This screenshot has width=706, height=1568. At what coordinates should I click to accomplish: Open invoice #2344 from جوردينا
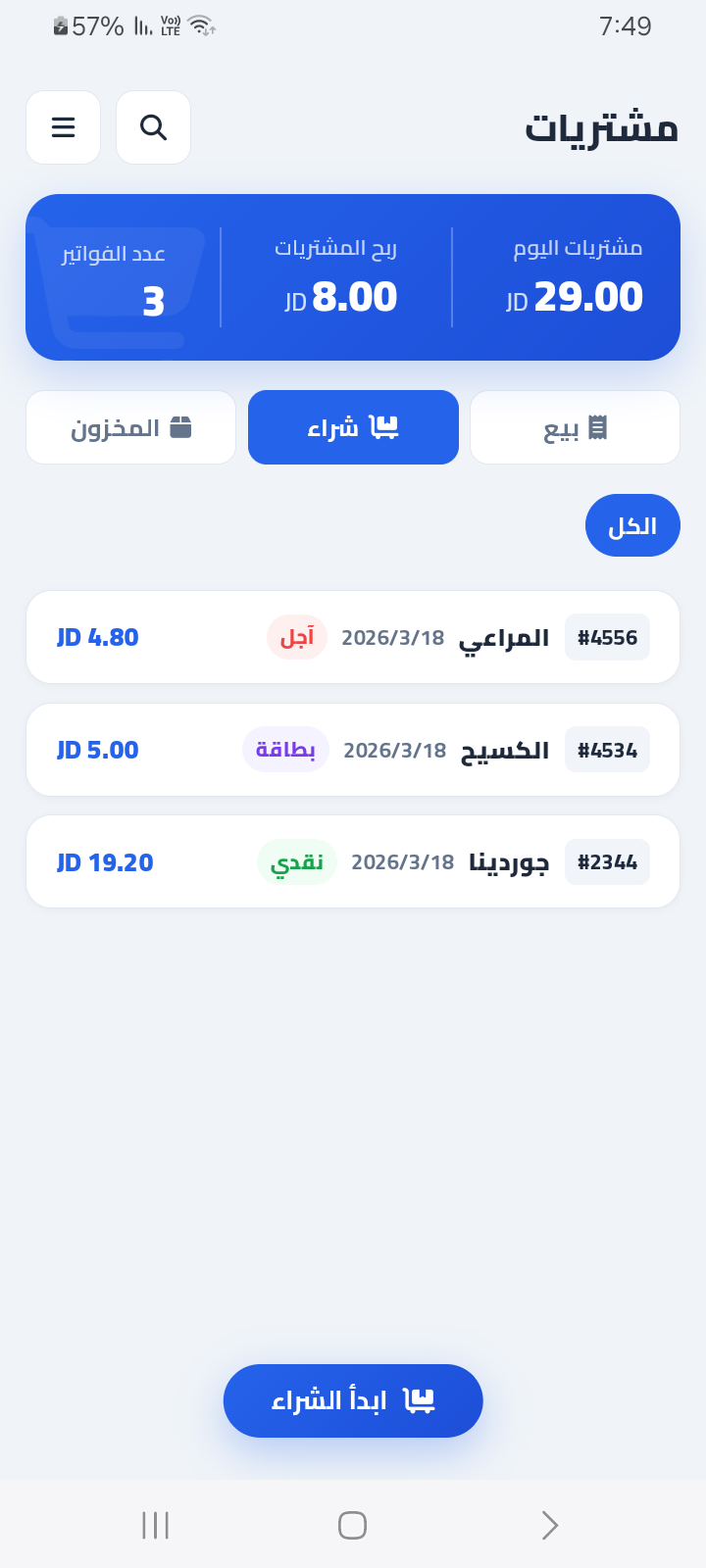click(x=353, y=862)
